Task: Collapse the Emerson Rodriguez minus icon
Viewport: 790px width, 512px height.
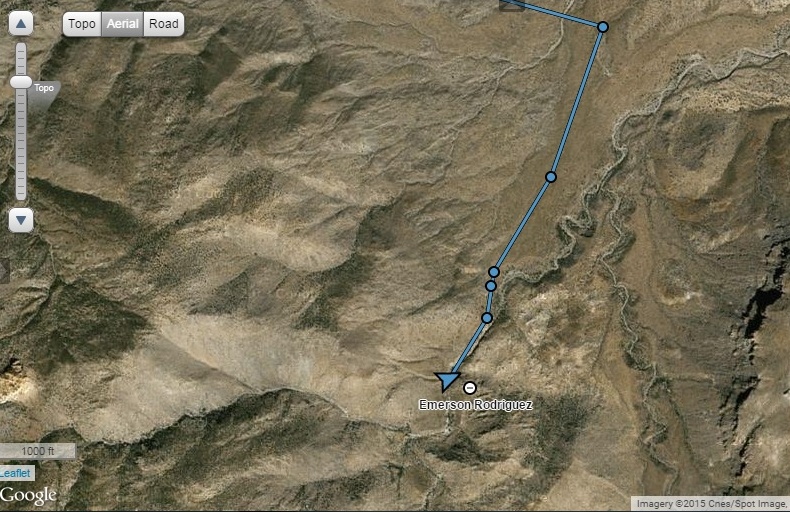Action: [x=470, y=388]
